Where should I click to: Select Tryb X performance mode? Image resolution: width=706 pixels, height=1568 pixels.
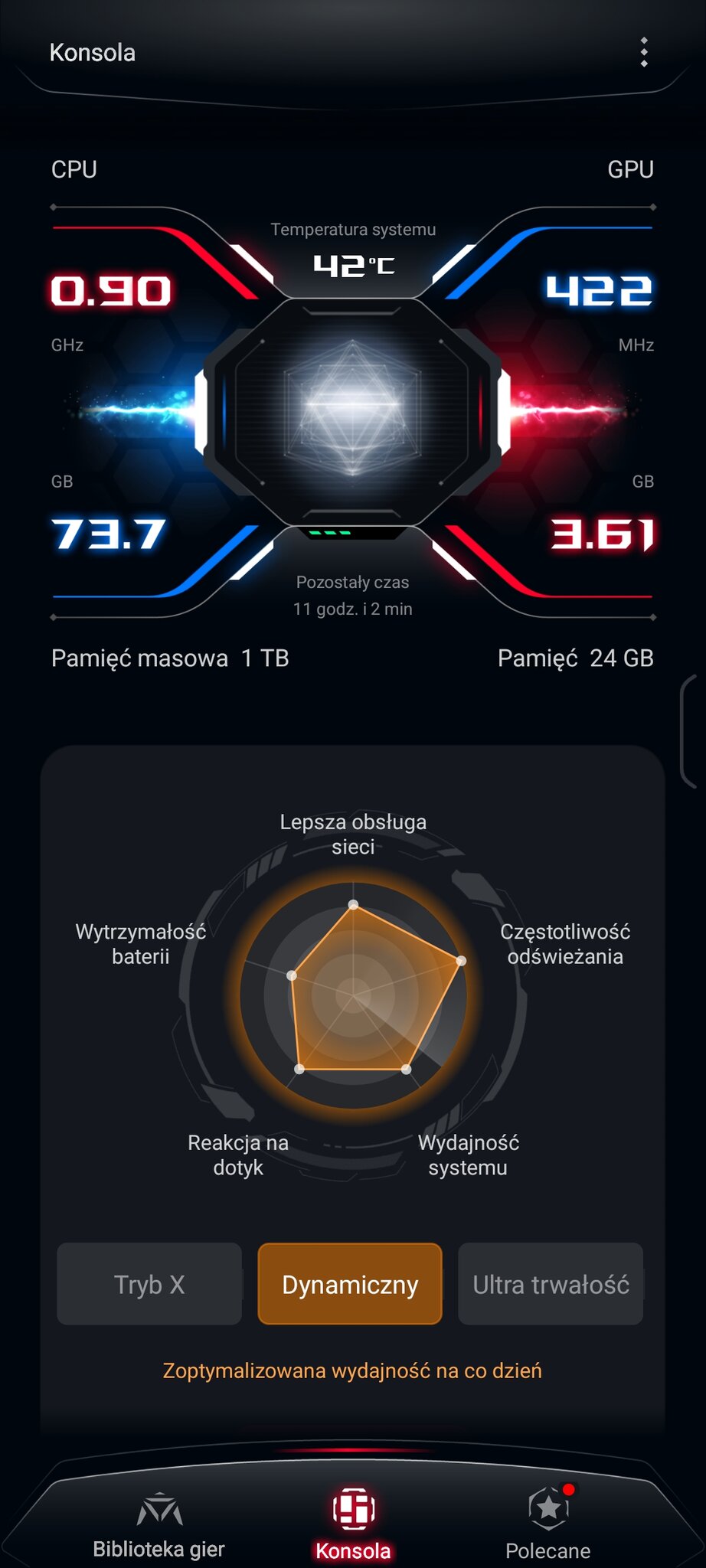pos(149,1284)
